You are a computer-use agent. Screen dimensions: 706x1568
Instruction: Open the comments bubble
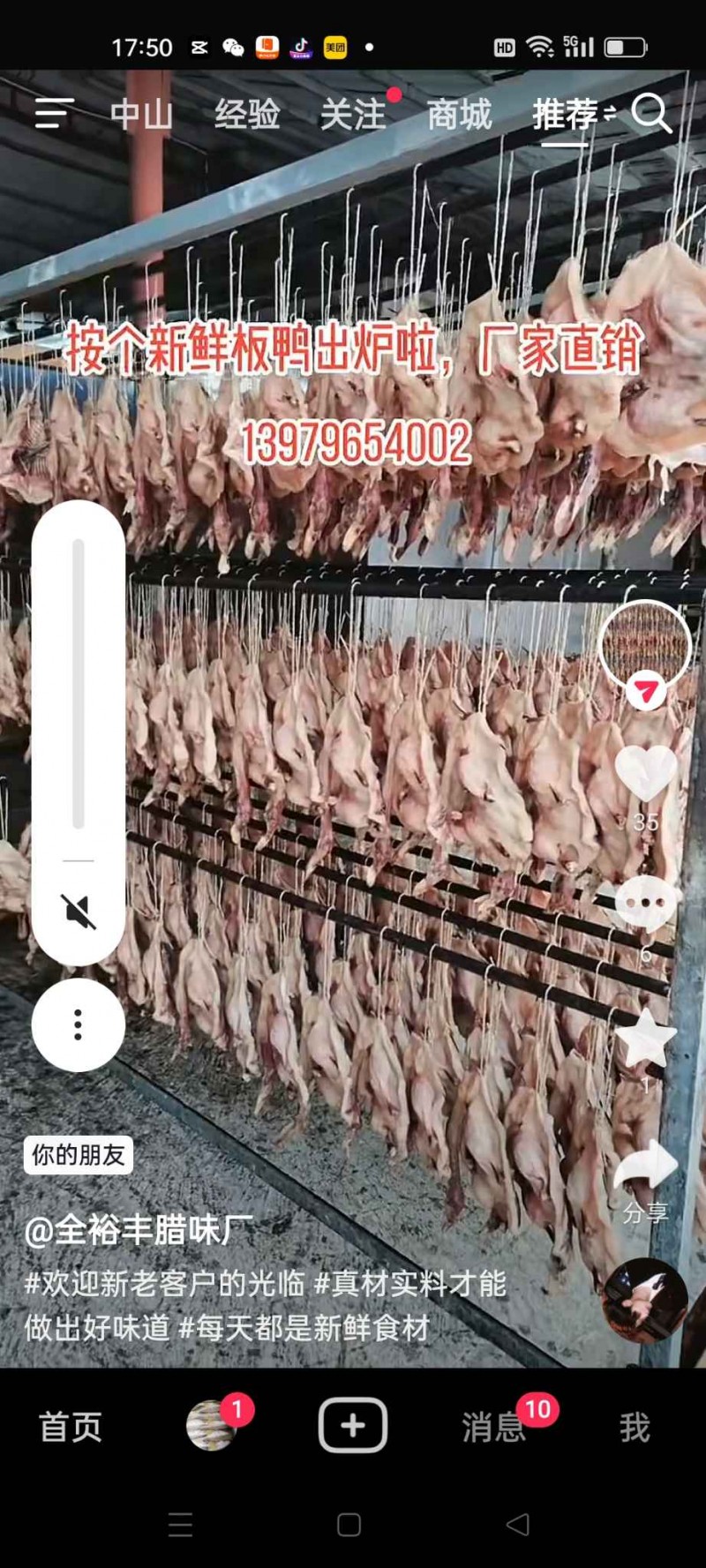(645, 904)
